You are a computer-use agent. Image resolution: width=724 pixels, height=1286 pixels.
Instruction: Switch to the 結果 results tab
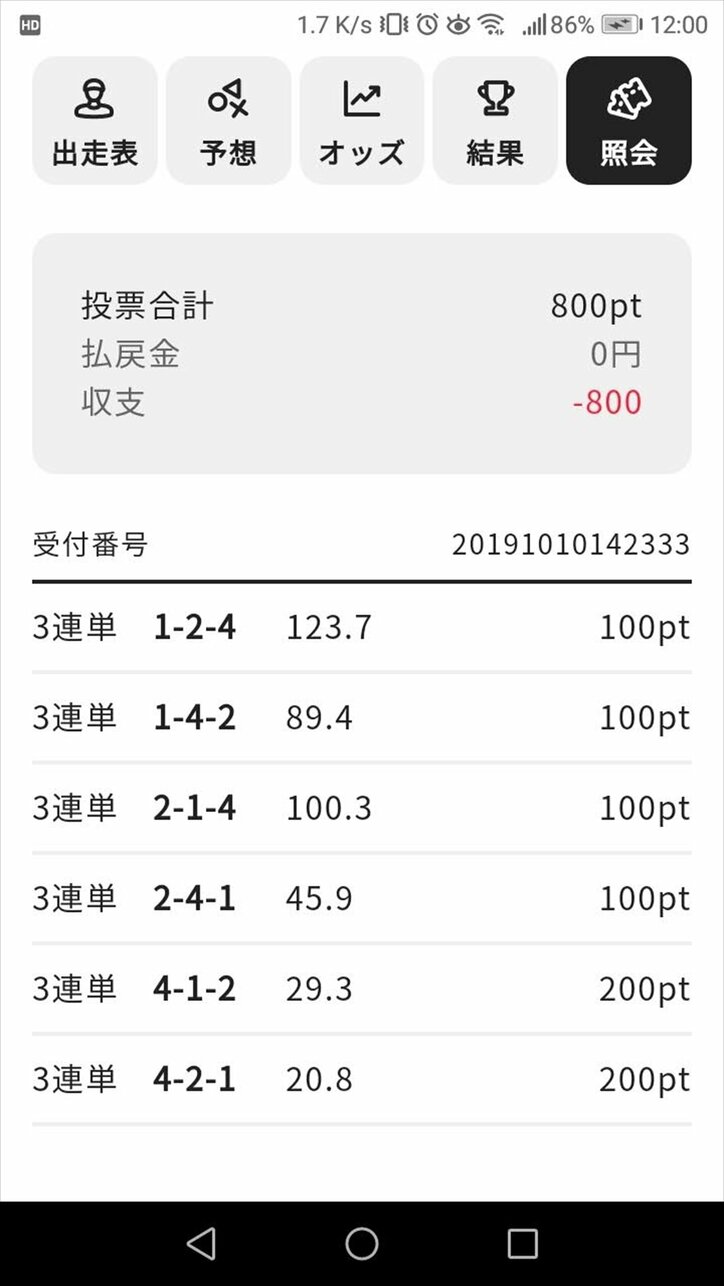(x=495, y=120)
